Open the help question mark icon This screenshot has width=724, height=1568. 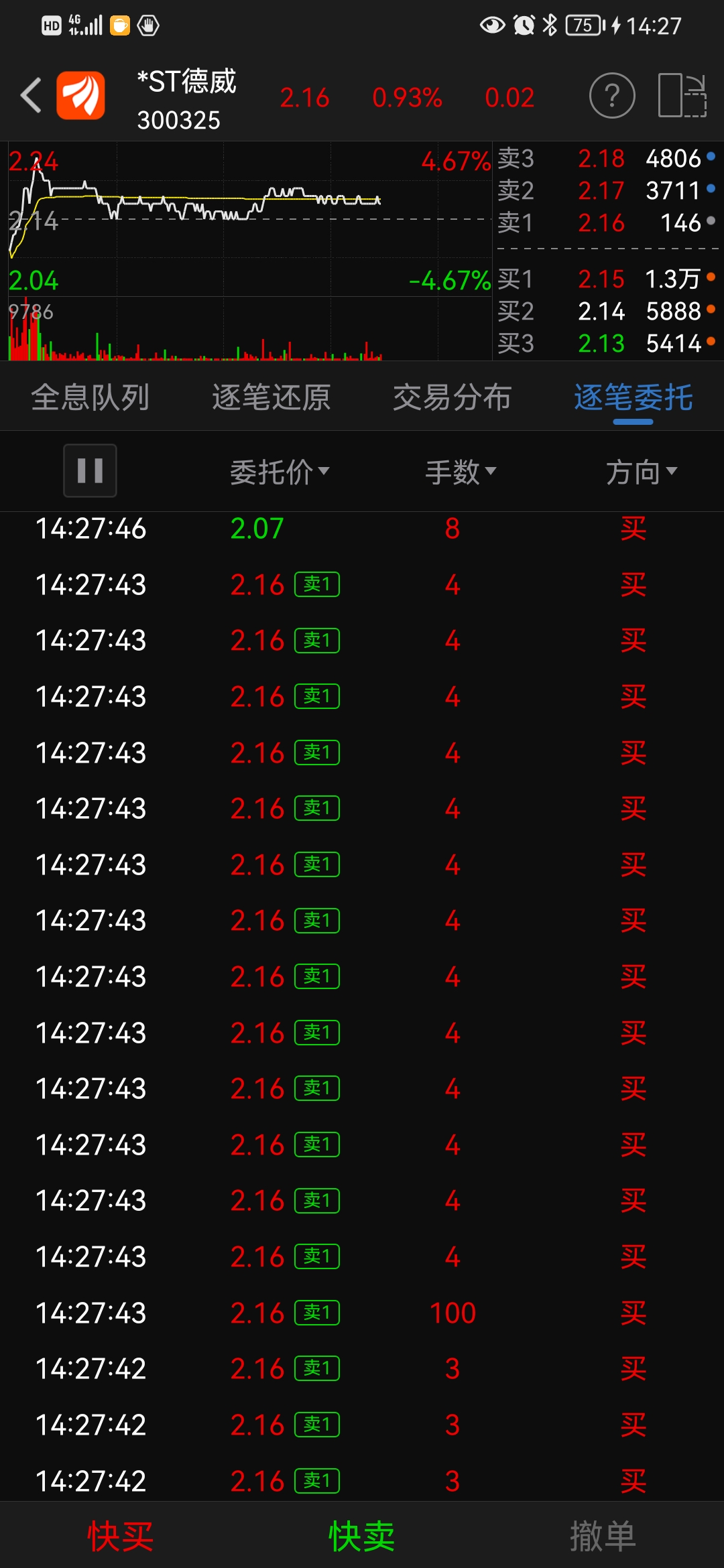611,96
